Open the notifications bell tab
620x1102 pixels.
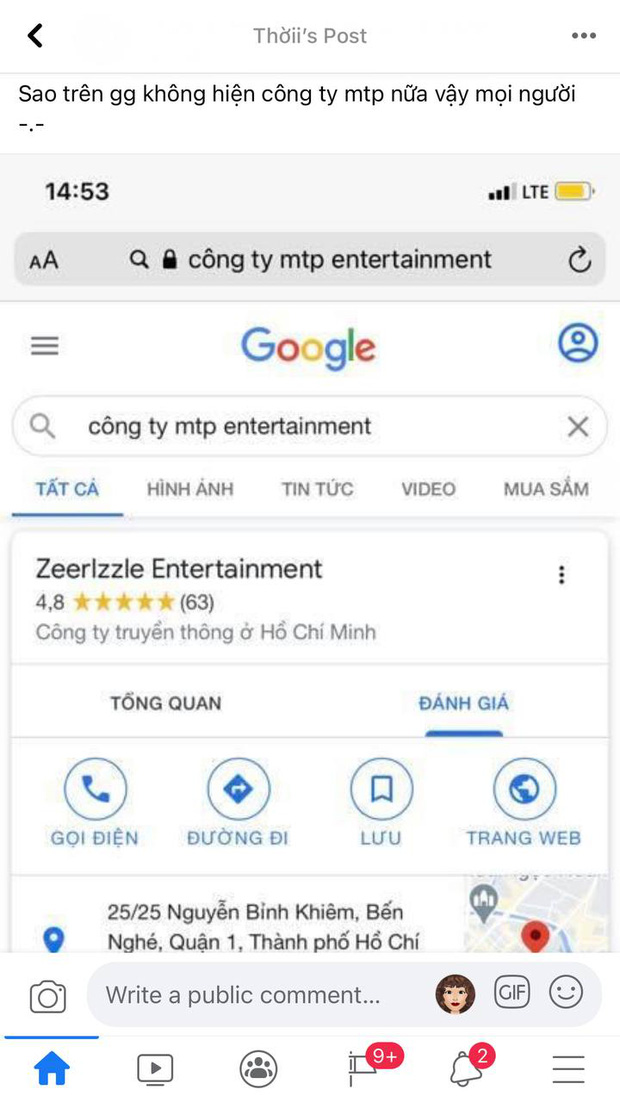pyautogui.click(x=466, y=1070)
